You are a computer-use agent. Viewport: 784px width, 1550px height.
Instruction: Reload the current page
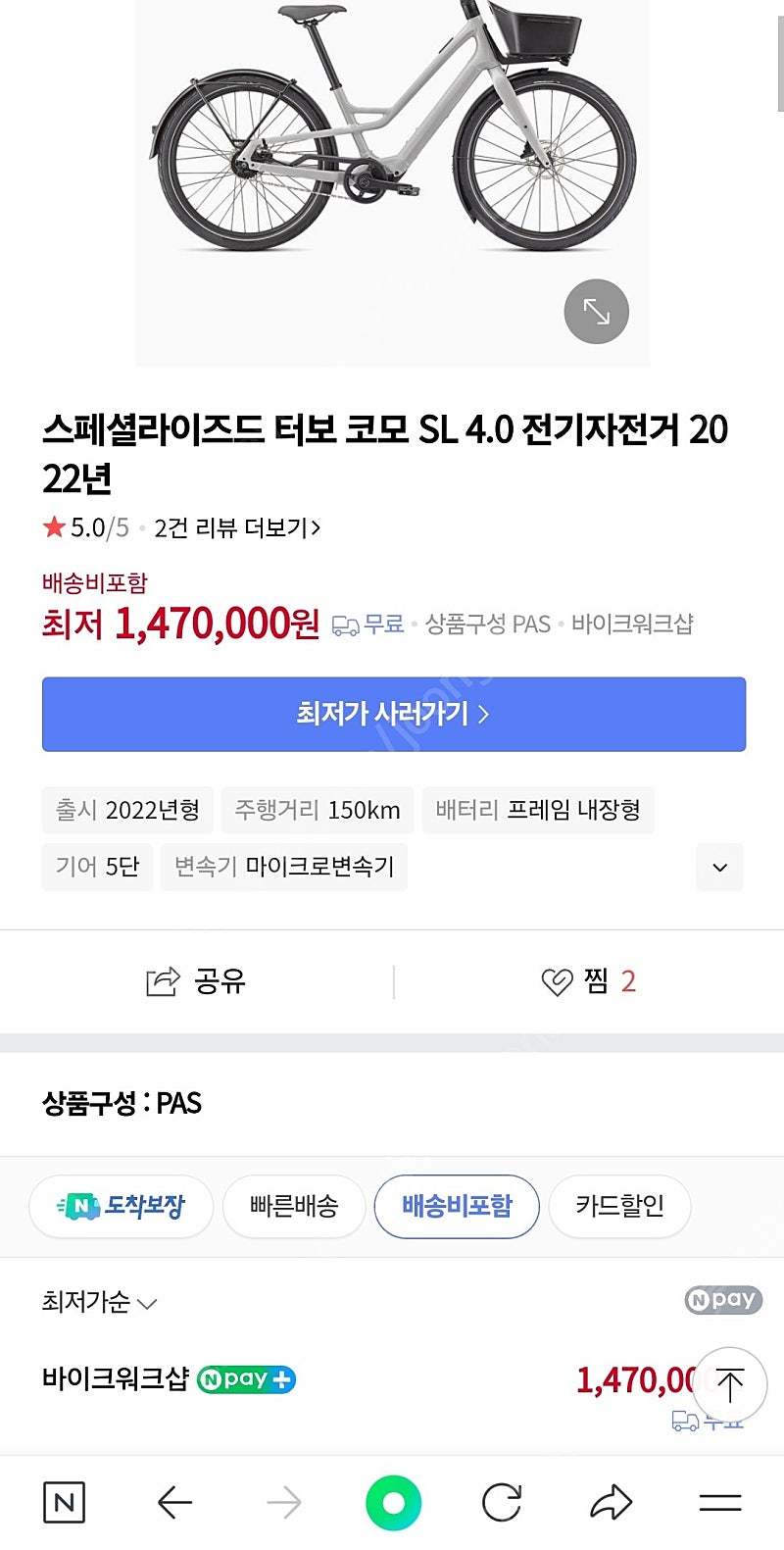[502, 1502]
